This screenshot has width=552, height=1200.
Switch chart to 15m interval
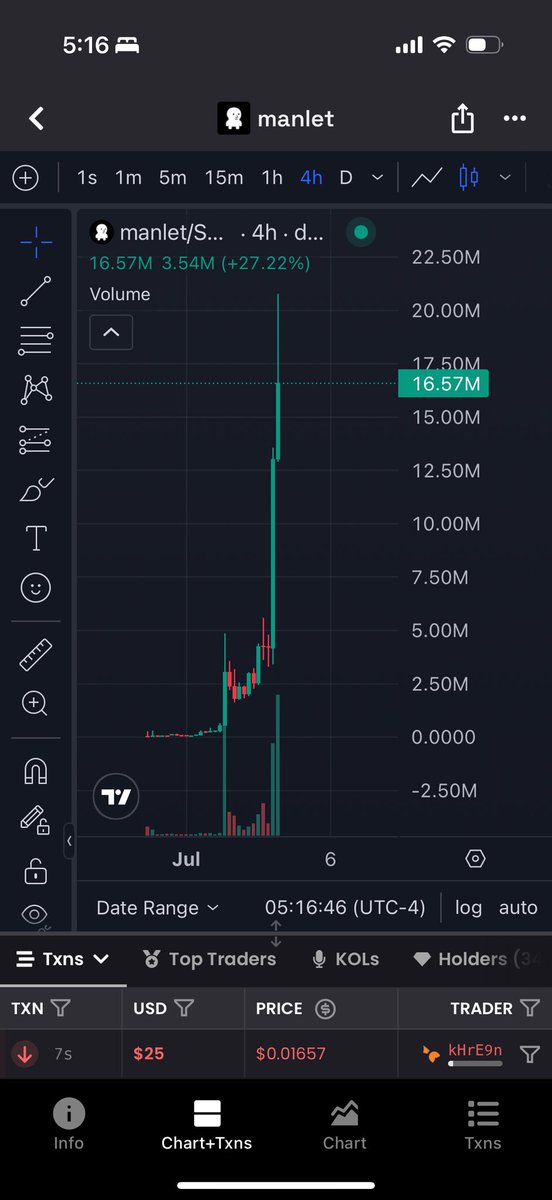click(x=224, y=178)
